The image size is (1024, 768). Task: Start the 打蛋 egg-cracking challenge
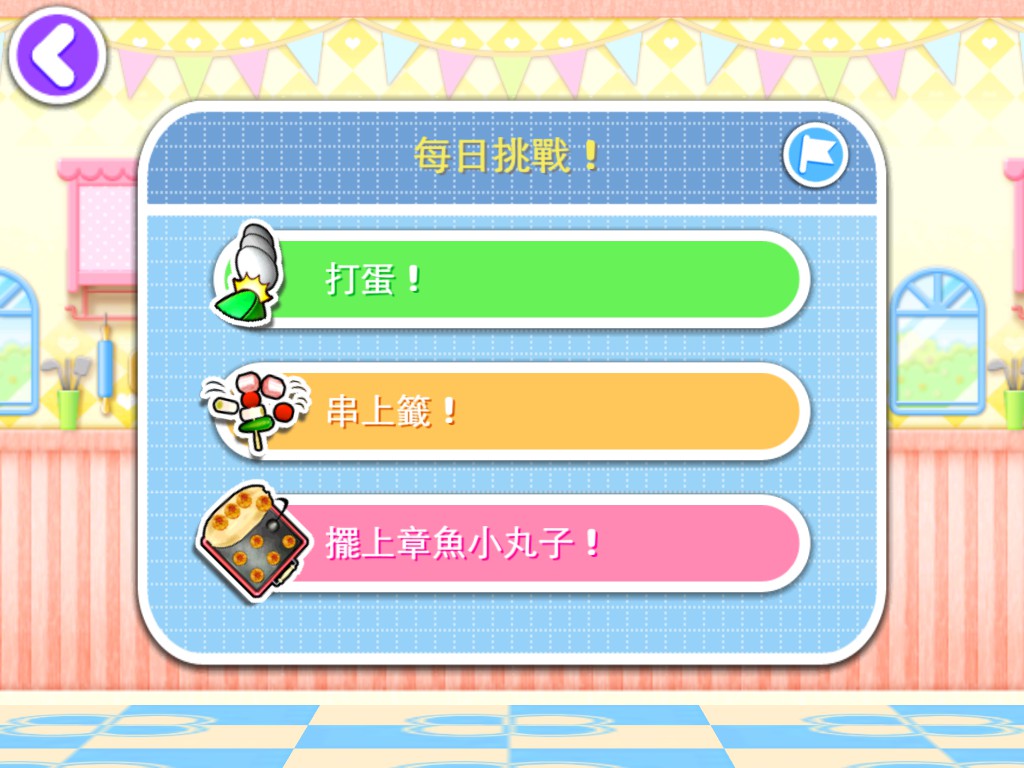click(x=530, y=279)
